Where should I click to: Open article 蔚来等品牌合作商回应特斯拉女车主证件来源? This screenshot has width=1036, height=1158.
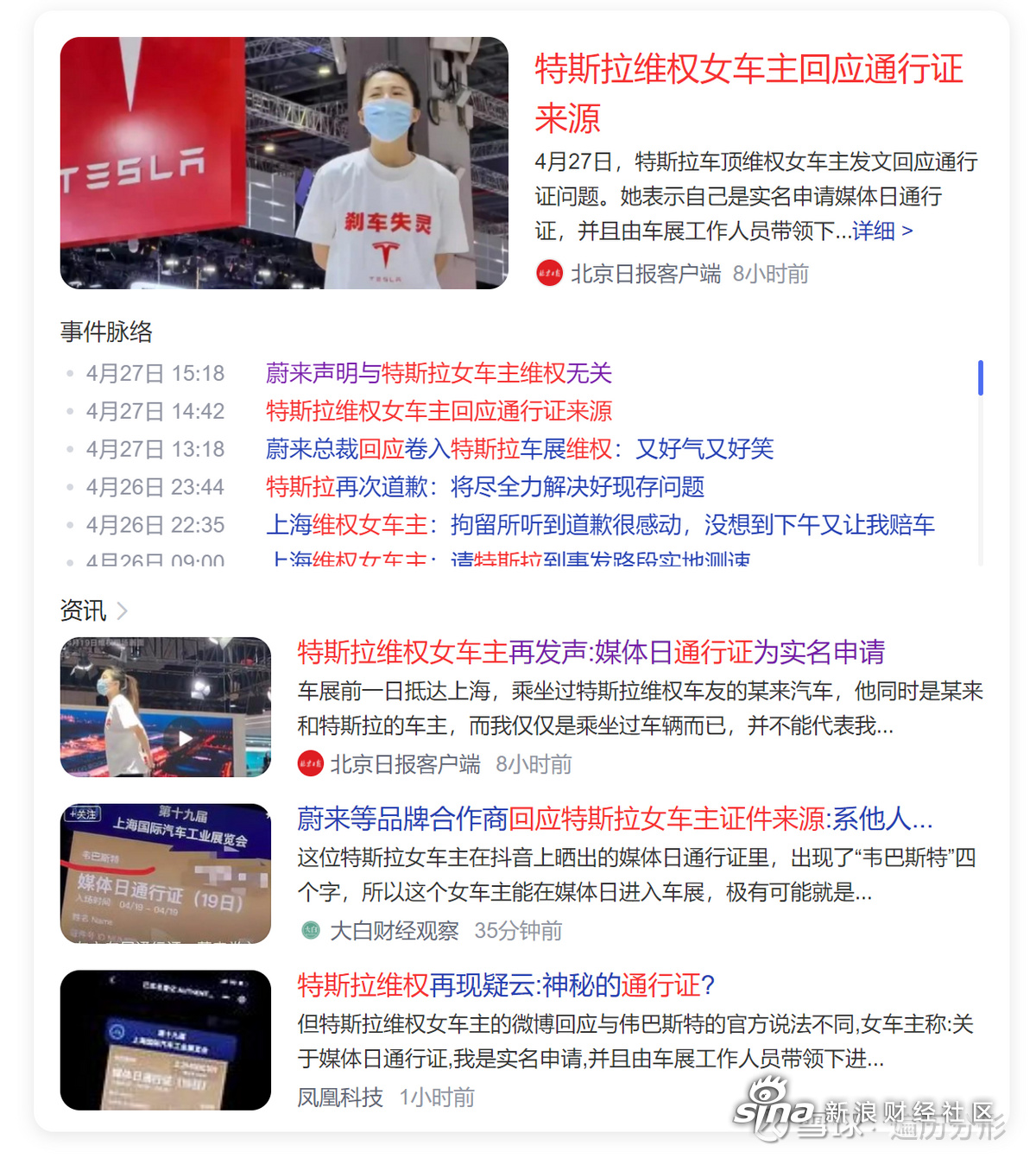click(x=614, y=819)
